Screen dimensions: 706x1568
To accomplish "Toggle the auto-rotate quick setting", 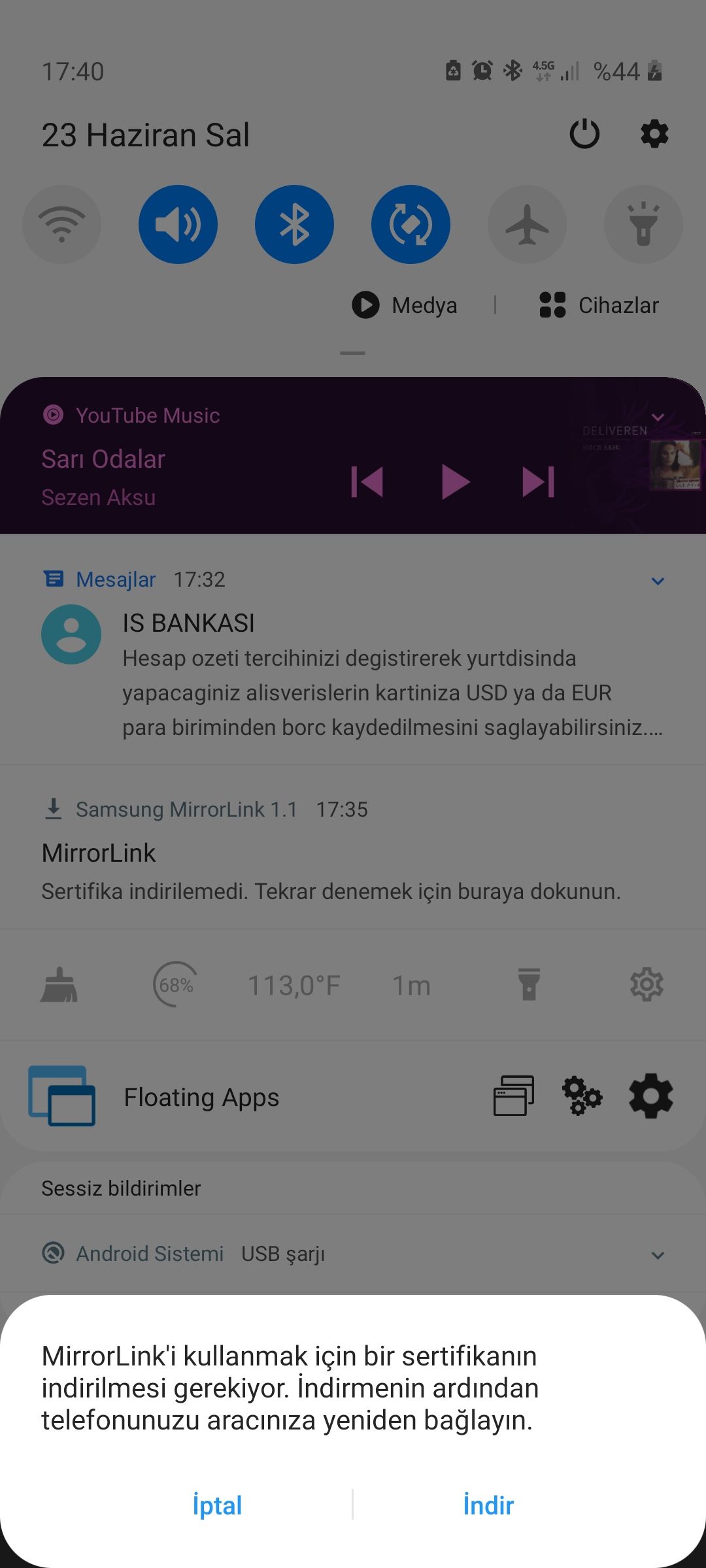I will [x=411, y=225].
